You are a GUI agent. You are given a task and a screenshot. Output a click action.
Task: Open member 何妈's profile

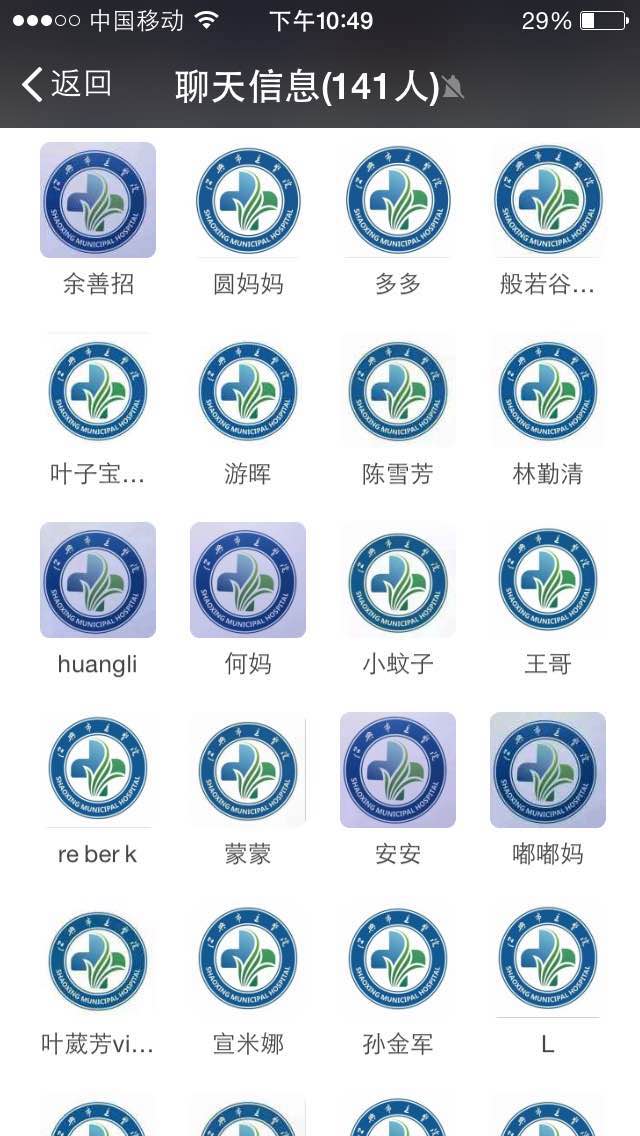[248, 580]
